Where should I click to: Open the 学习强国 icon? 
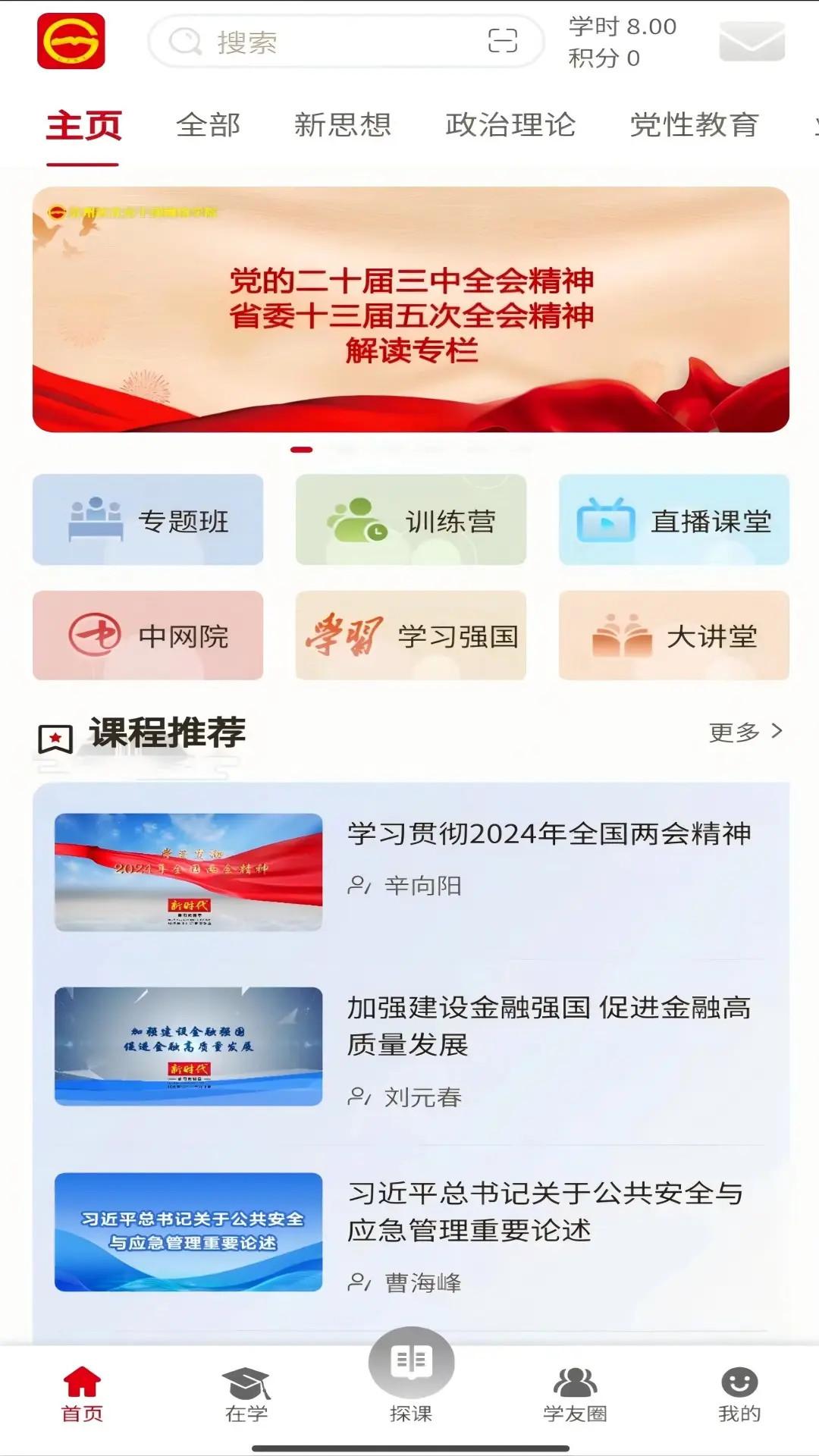pyautogui.click(x=409, y=637)
